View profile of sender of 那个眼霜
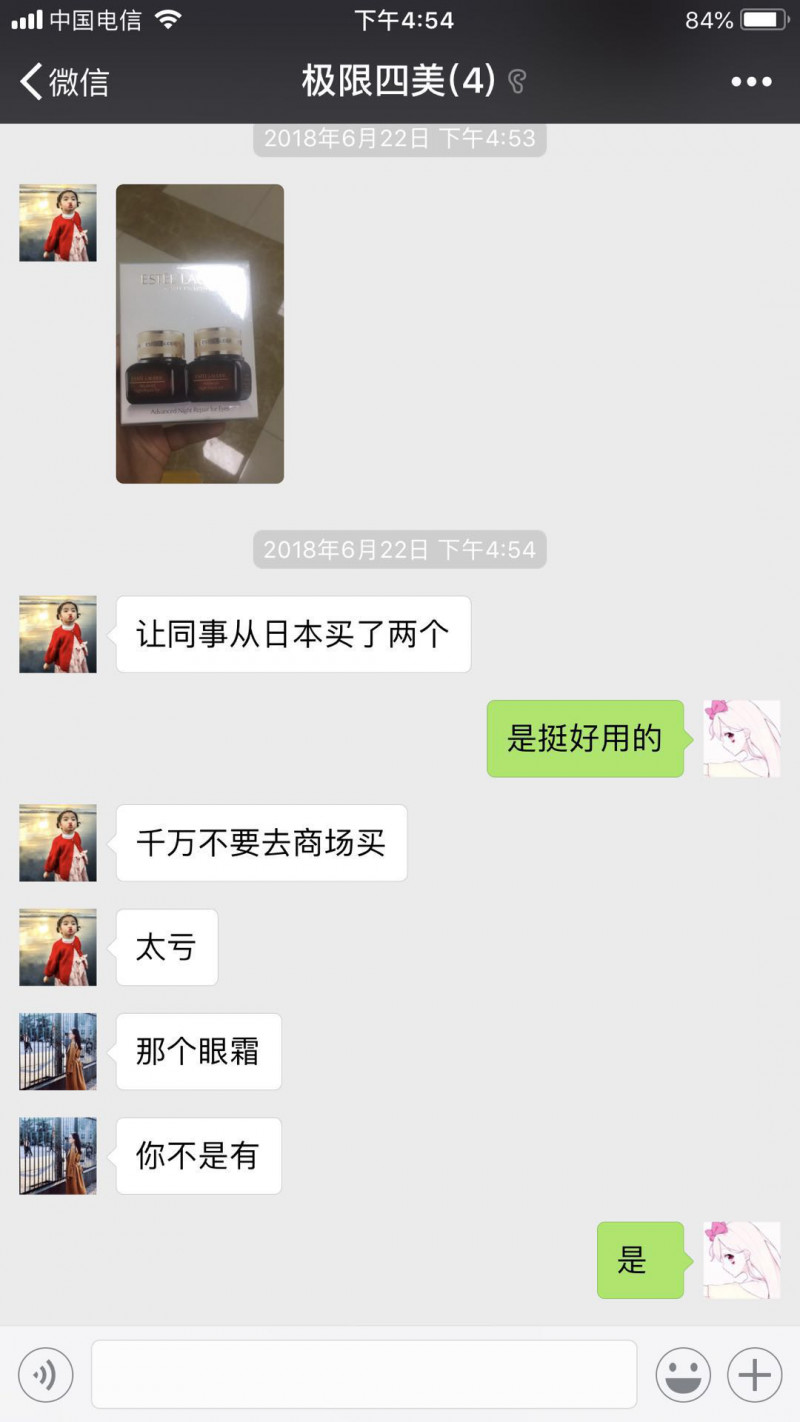 58,1051
